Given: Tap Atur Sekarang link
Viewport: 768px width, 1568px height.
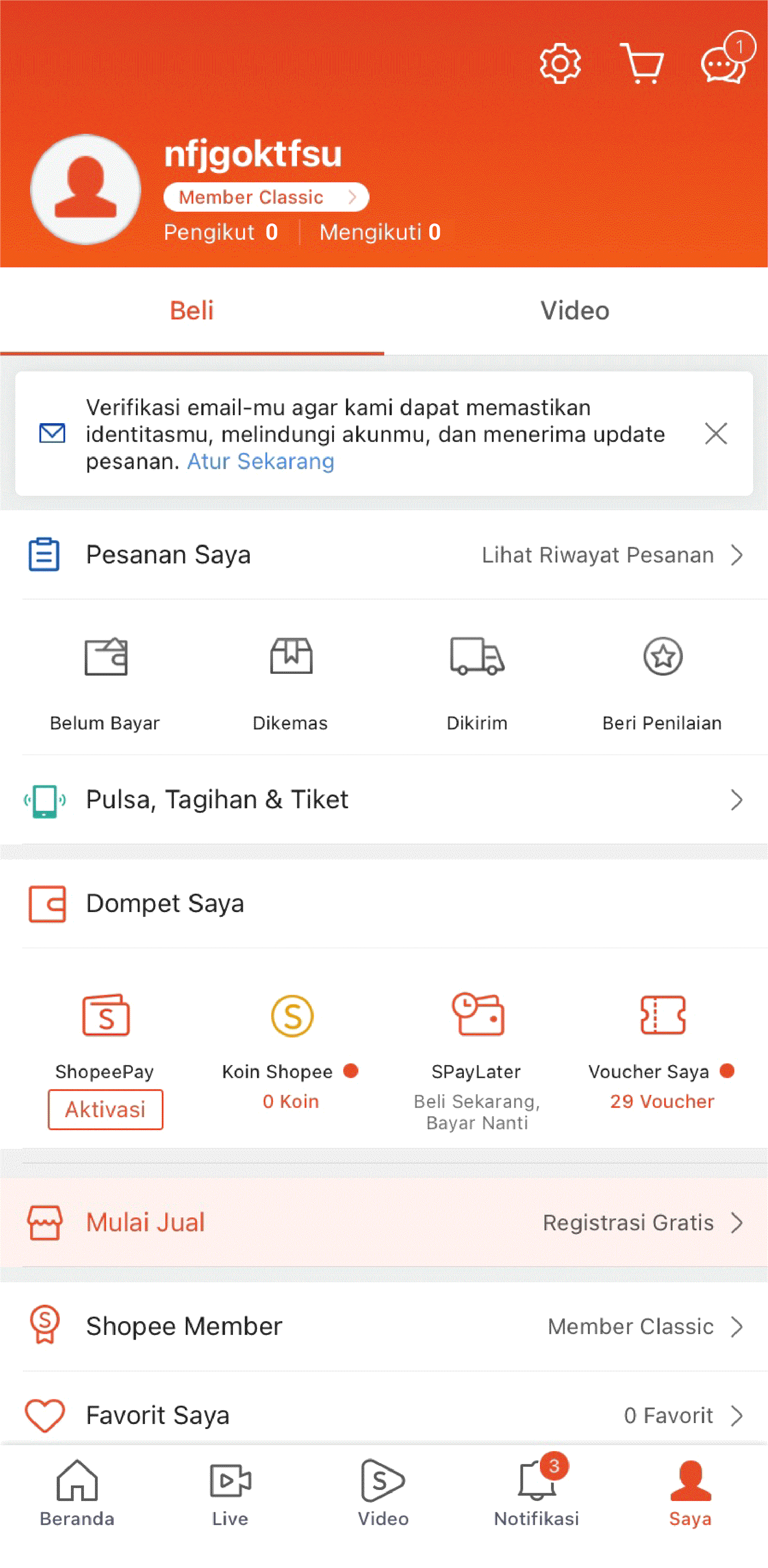Looking at the screenshot, I should 261,462.
